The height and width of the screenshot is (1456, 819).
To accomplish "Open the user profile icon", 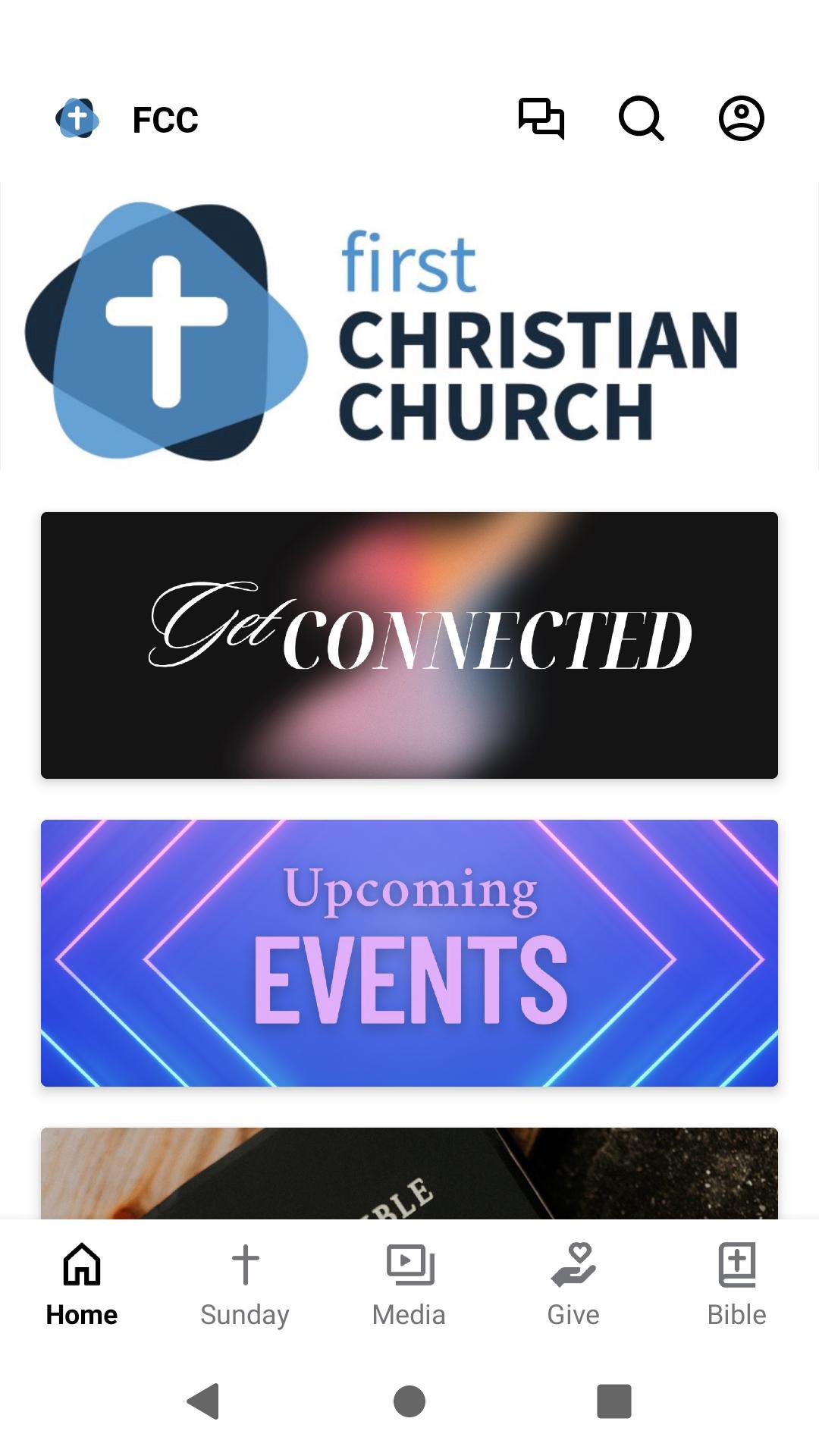I will 741,119.
